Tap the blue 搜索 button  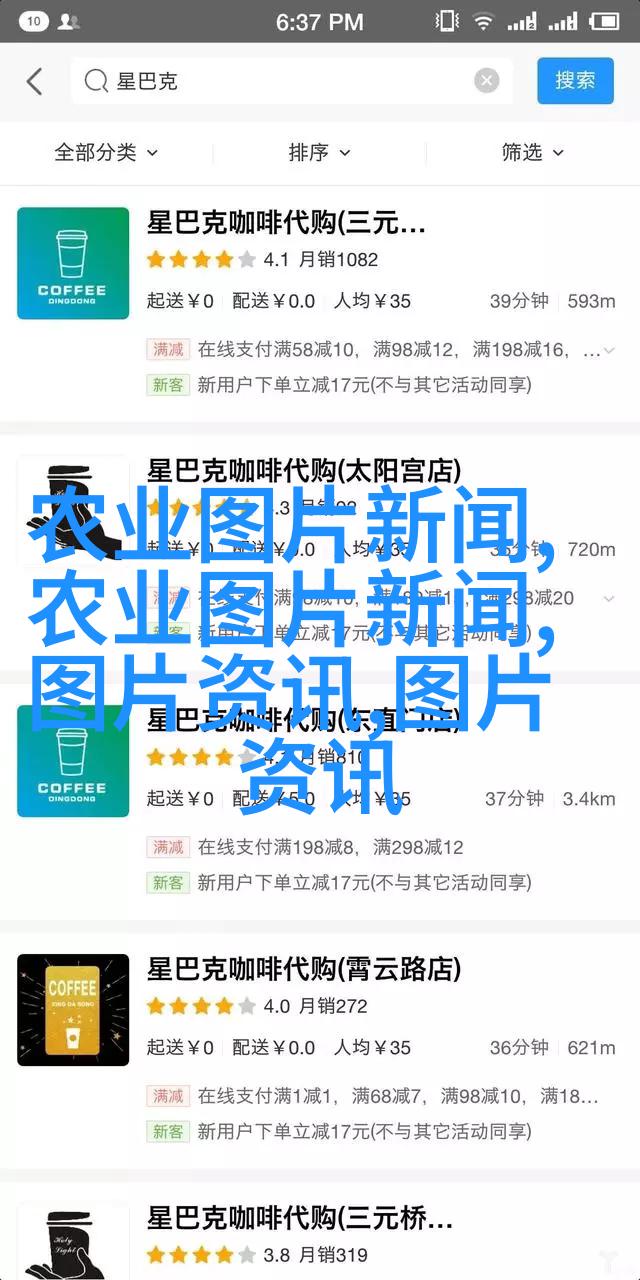point(575,81)
